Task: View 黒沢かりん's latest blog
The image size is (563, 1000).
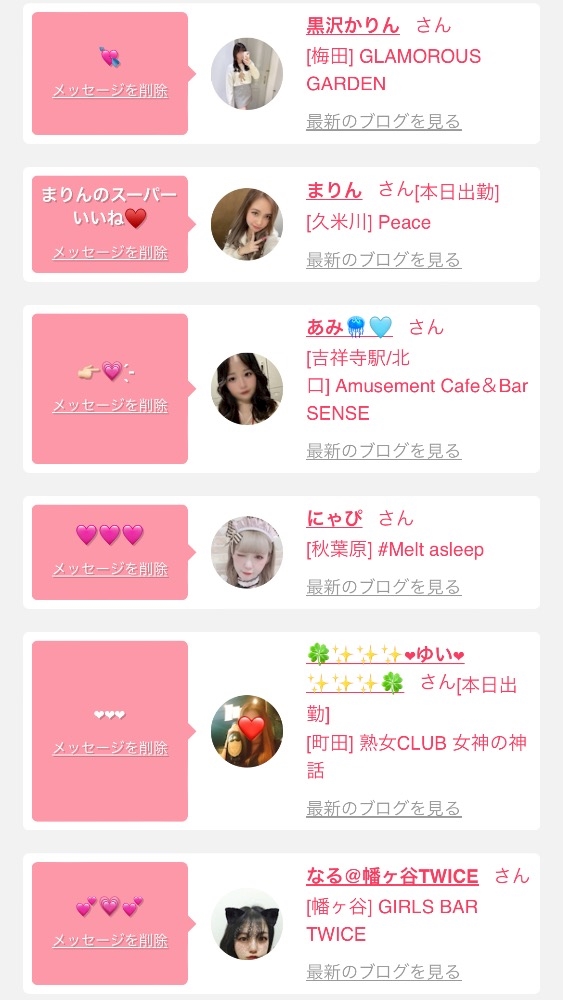Action: tap(383, 121)
